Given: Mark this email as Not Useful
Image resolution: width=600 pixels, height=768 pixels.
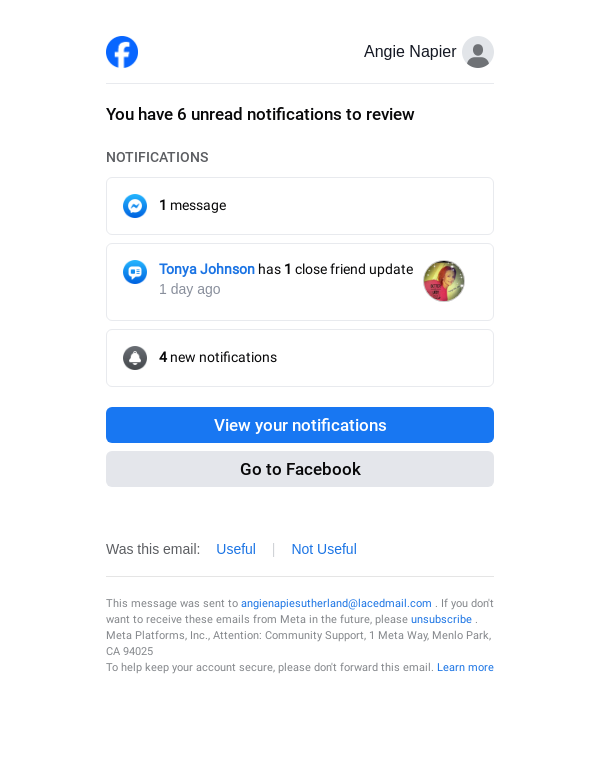Looking at the screenshot, I should click(323, 549).
